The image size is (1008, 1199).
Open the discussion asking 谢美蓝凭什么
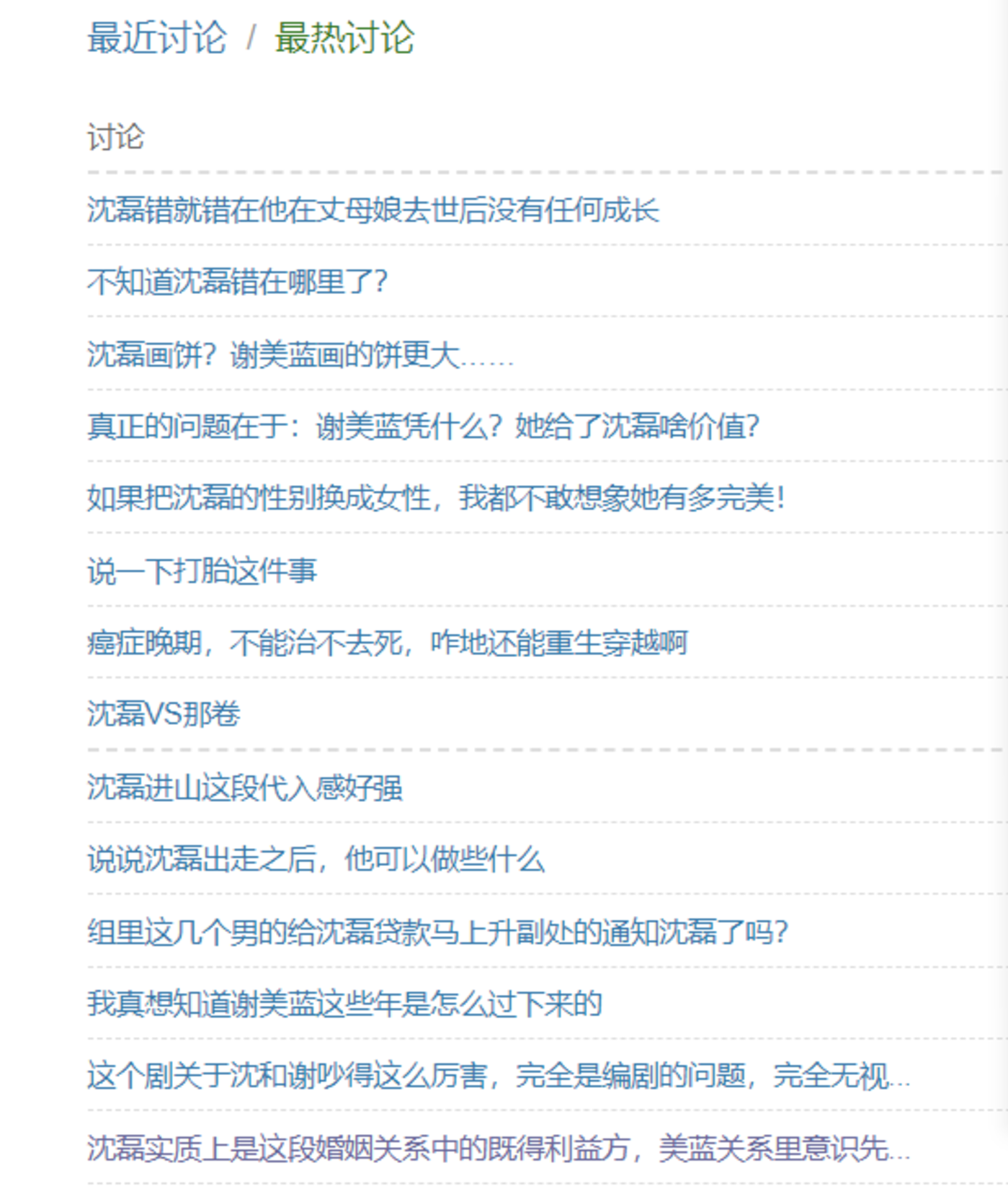click(423, 426)
